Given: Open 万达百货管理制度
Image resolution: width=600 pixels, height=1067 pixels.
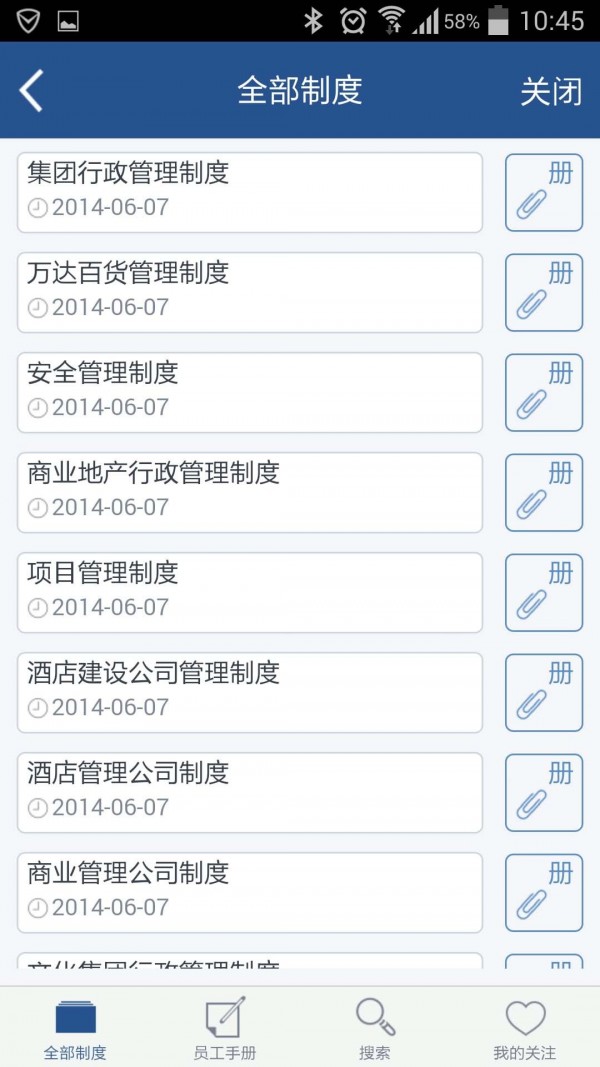Looking at the screenshot, I should pyautogui.click(x=249, y=292).
